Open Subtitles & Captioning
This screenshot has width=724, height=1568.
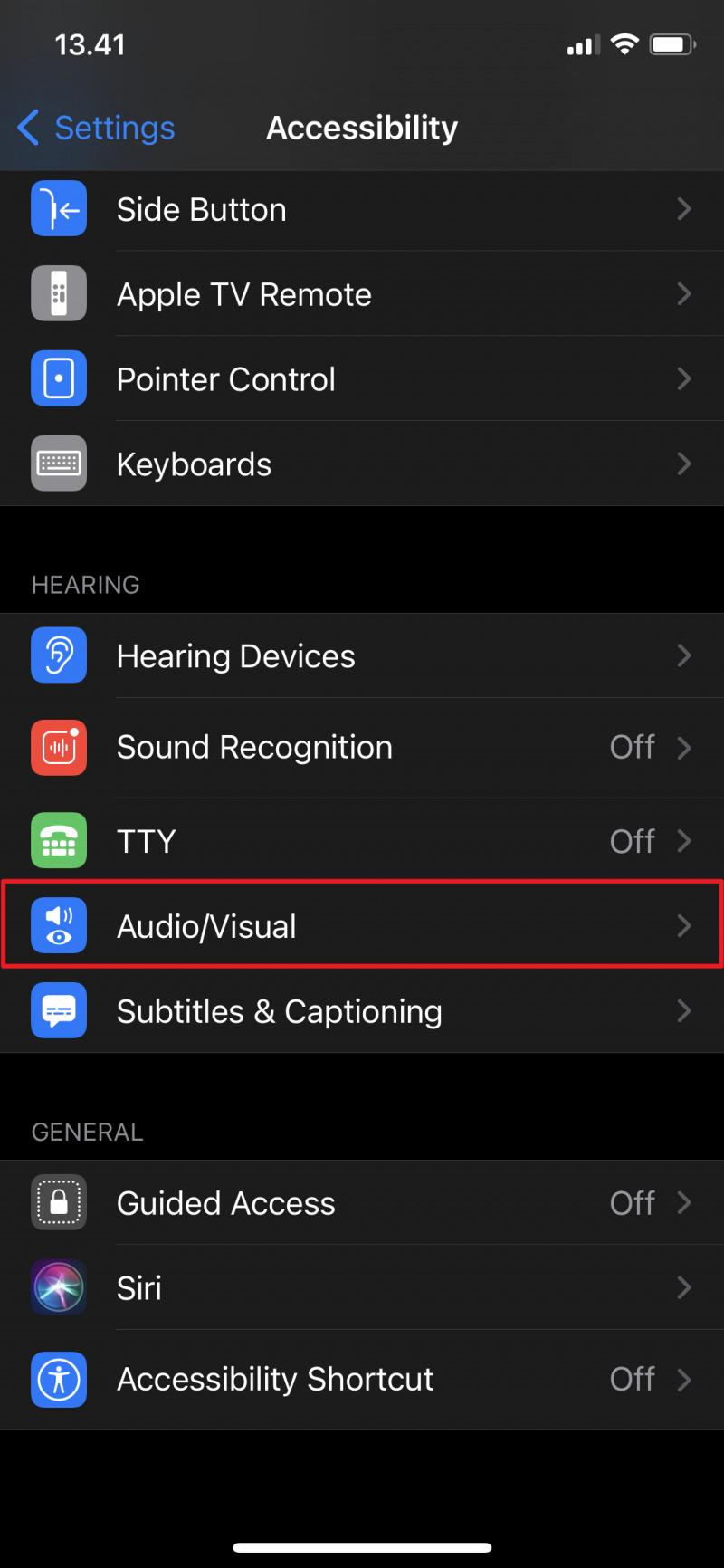pos(362,1011)
